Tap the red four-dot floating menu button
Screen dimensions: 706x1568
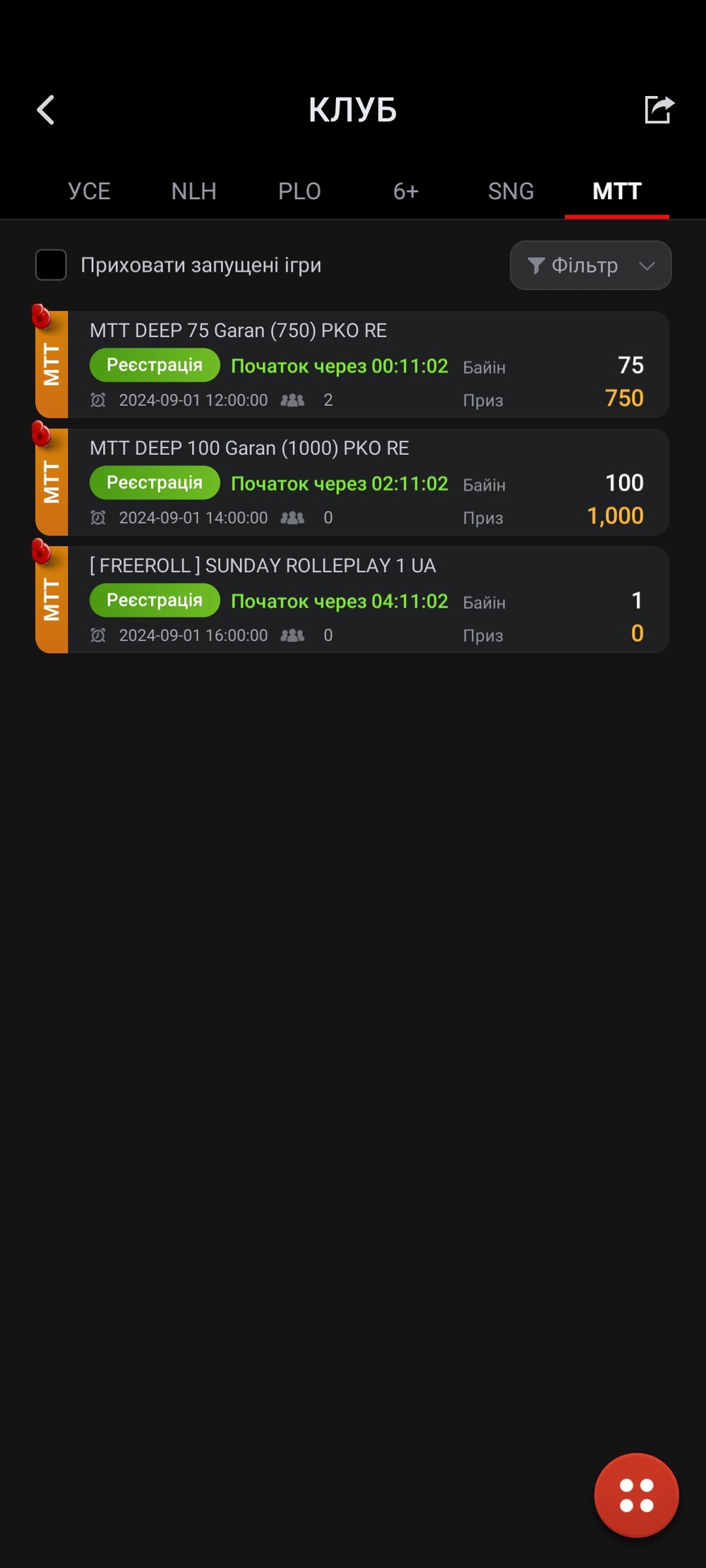point(636,1495)
